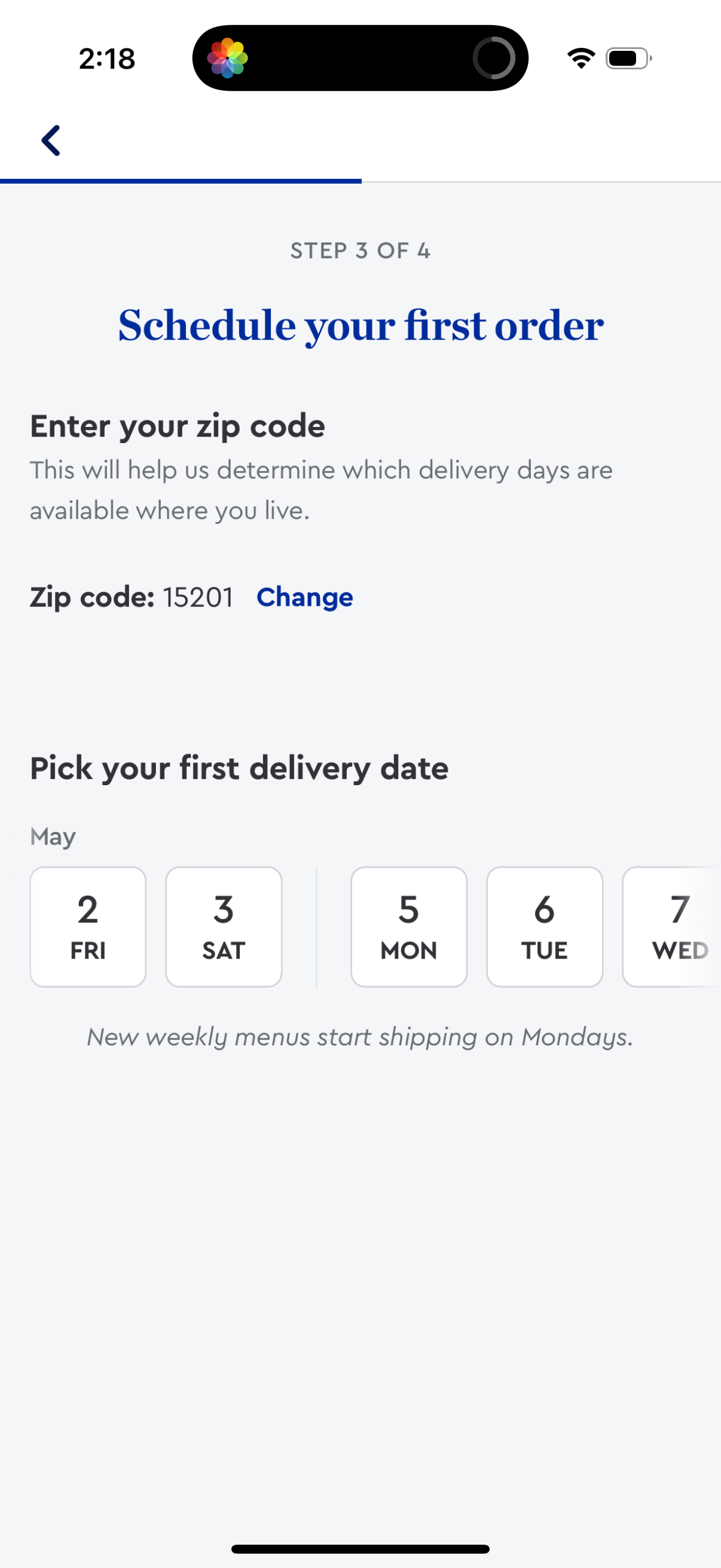Open the camera Dynamic Island area

point(495,58)
